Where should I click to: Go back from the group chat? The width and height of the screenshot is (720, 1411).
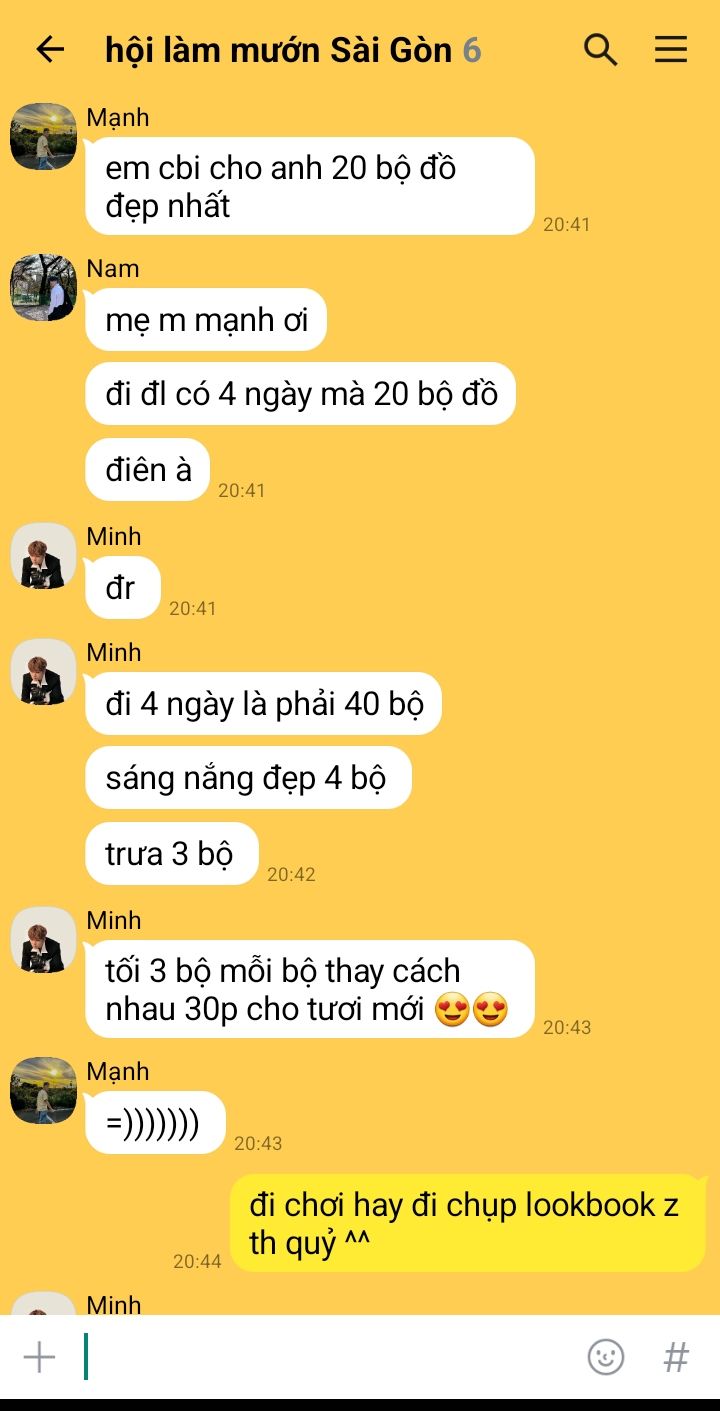49,49
